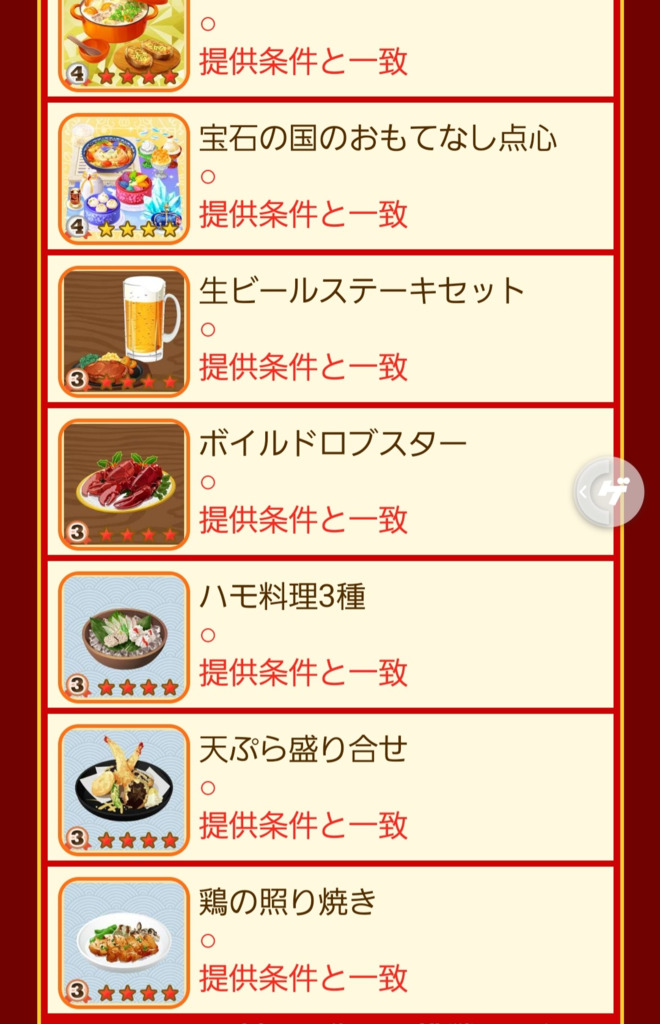
Task: Expand the floating side menu button
Action: pyautogui.click(x=609, y=492)
